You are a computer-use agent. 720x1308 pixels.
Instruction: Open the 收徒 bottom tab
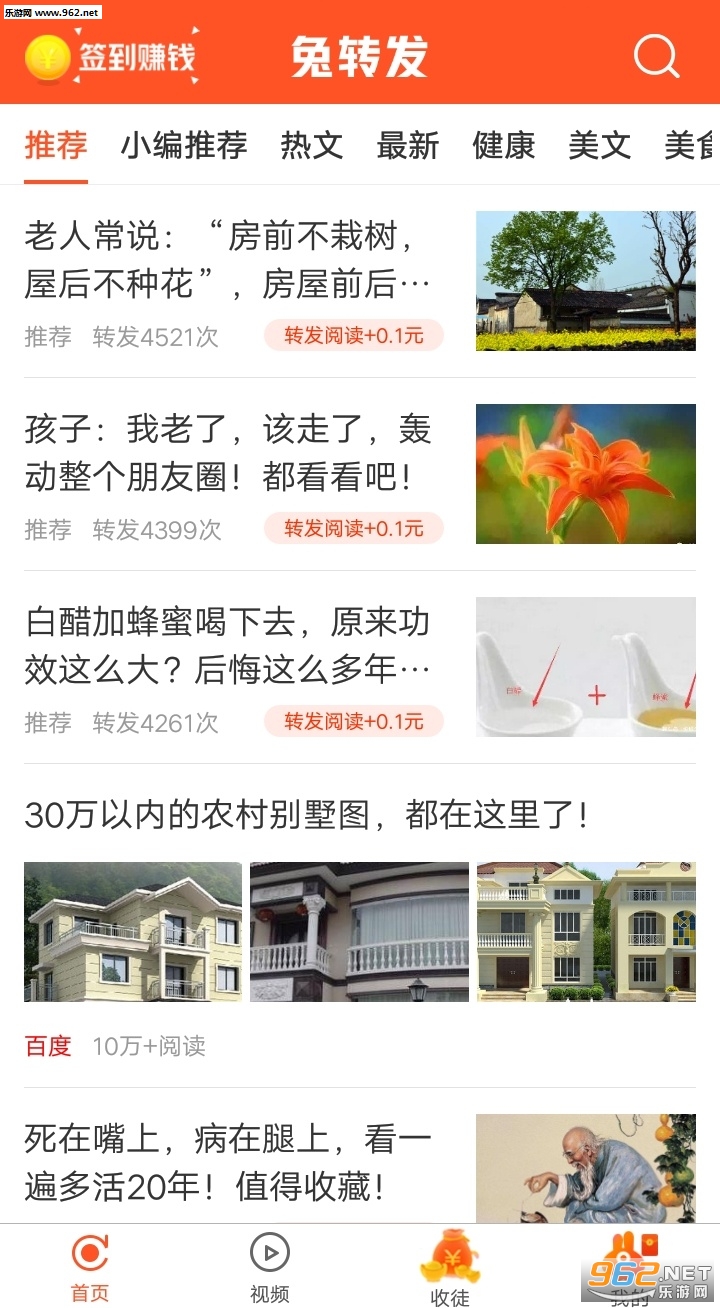450,1268
